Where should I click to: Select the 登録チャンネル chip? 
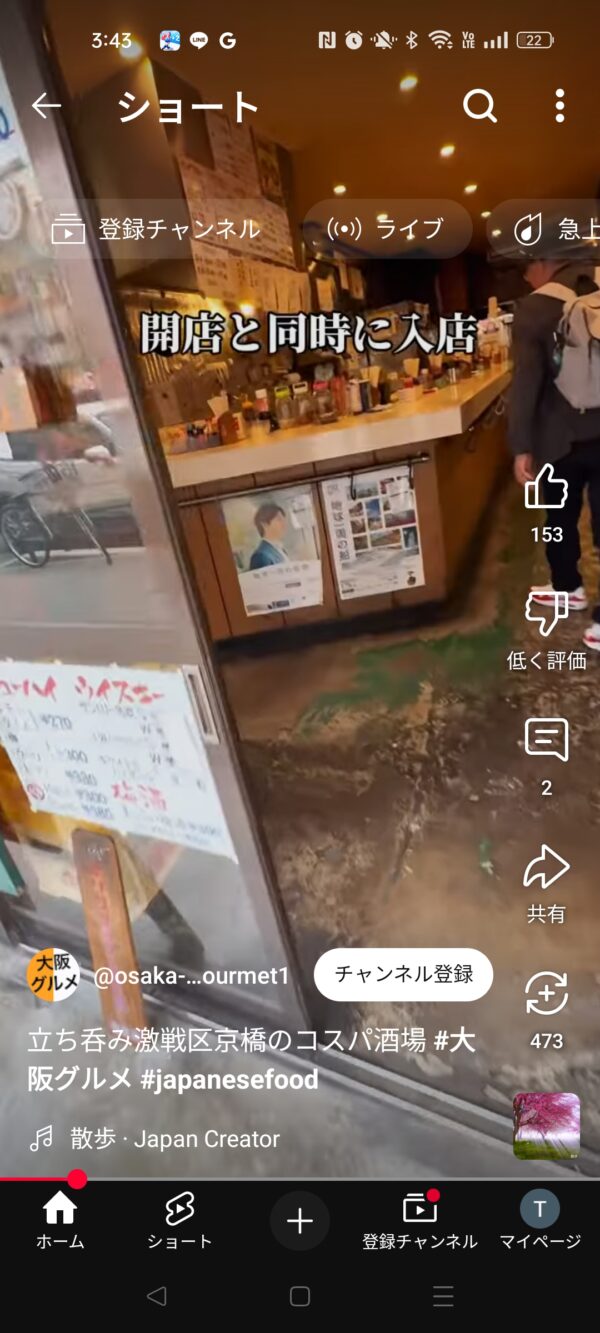click(x=156, y=229)
